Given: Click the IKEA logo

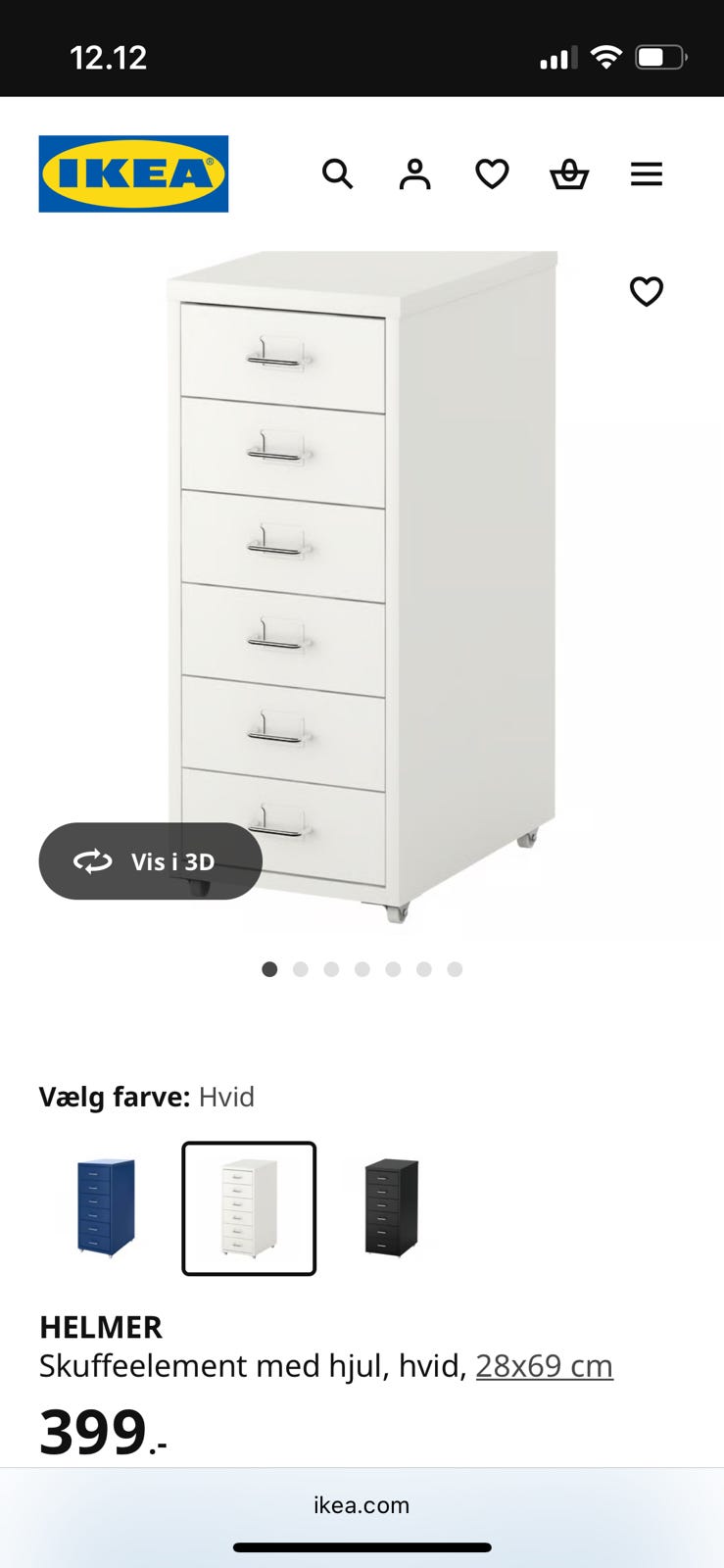Looking at the screenshot, I should [132, 173].
